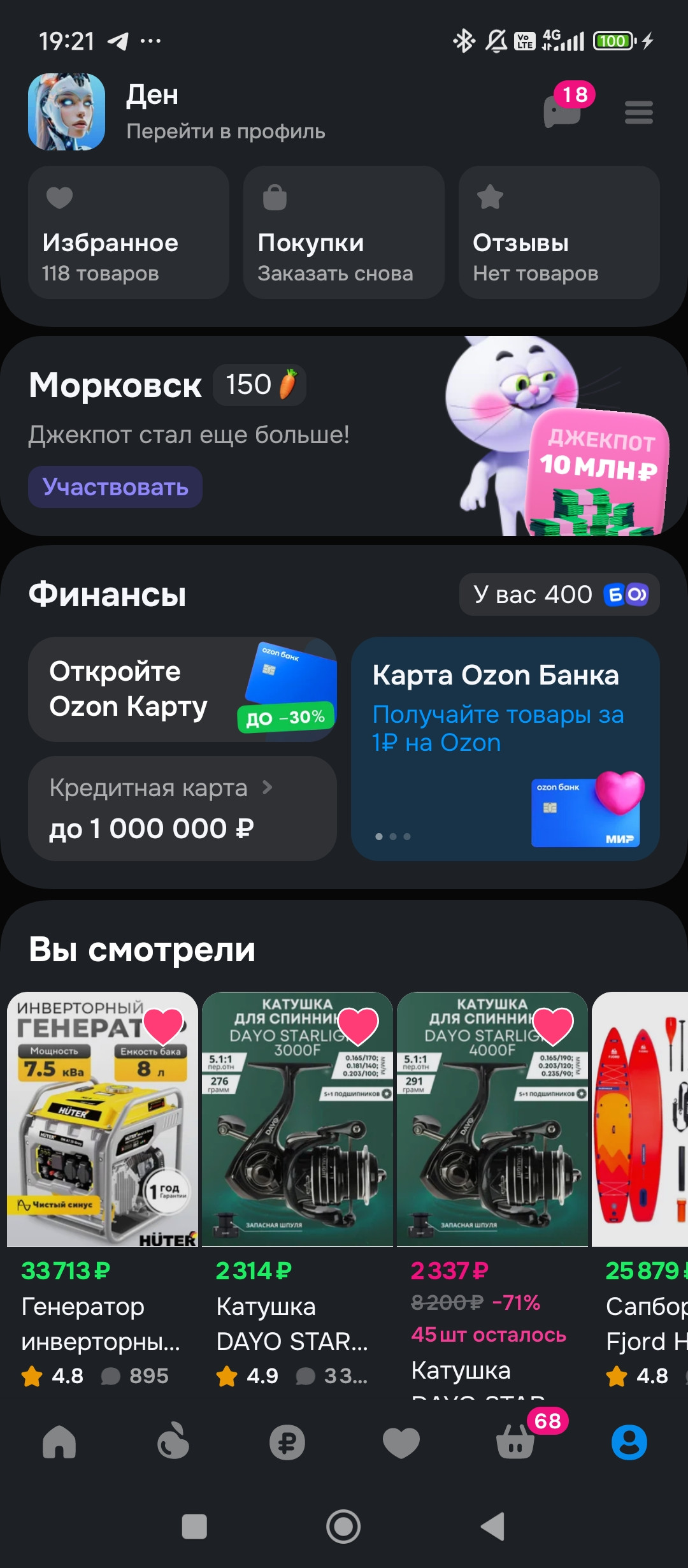The height and width of the screenshot is (1568, 688).
Task: Open the Карта Ozon Банка banner
Action: (x=505, y=748)
